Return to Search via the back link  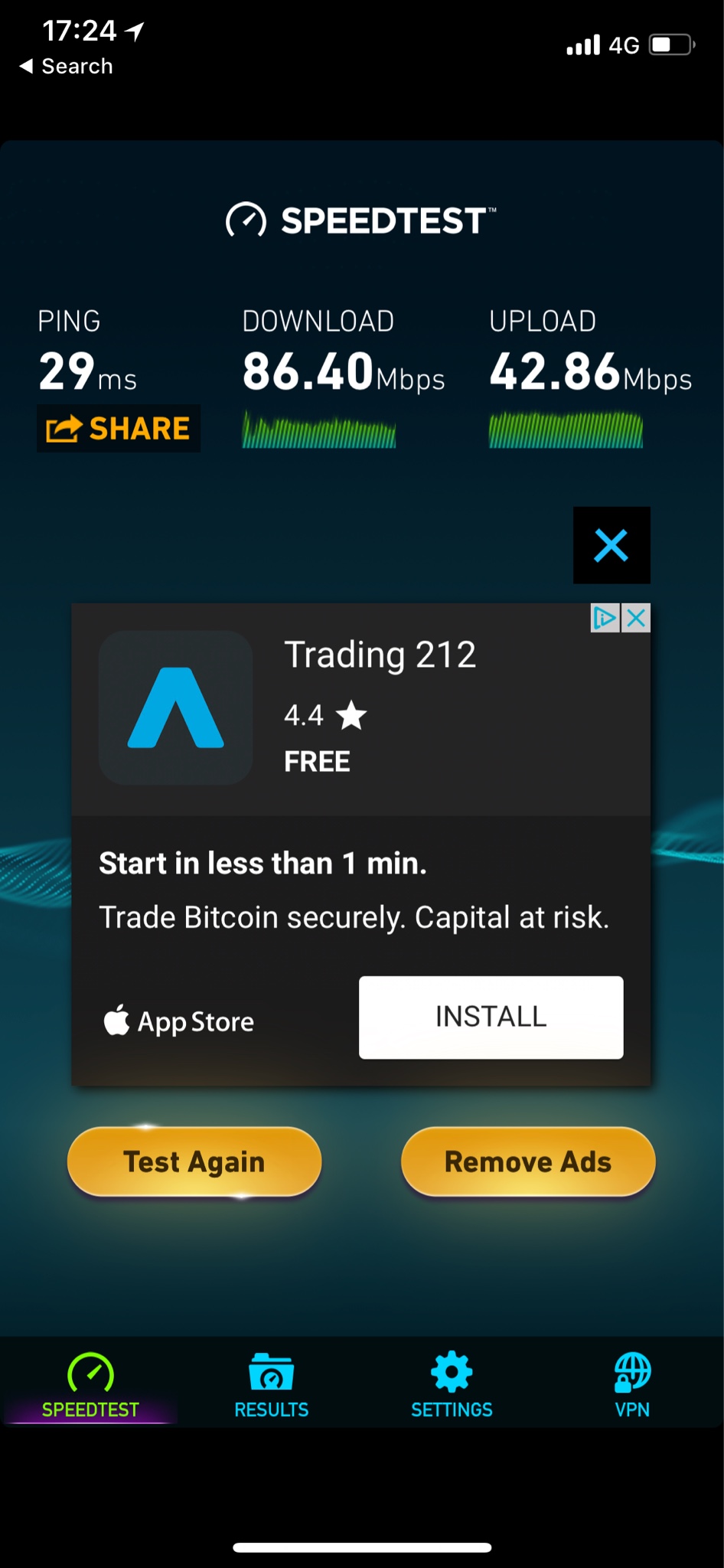pos(67,67)
